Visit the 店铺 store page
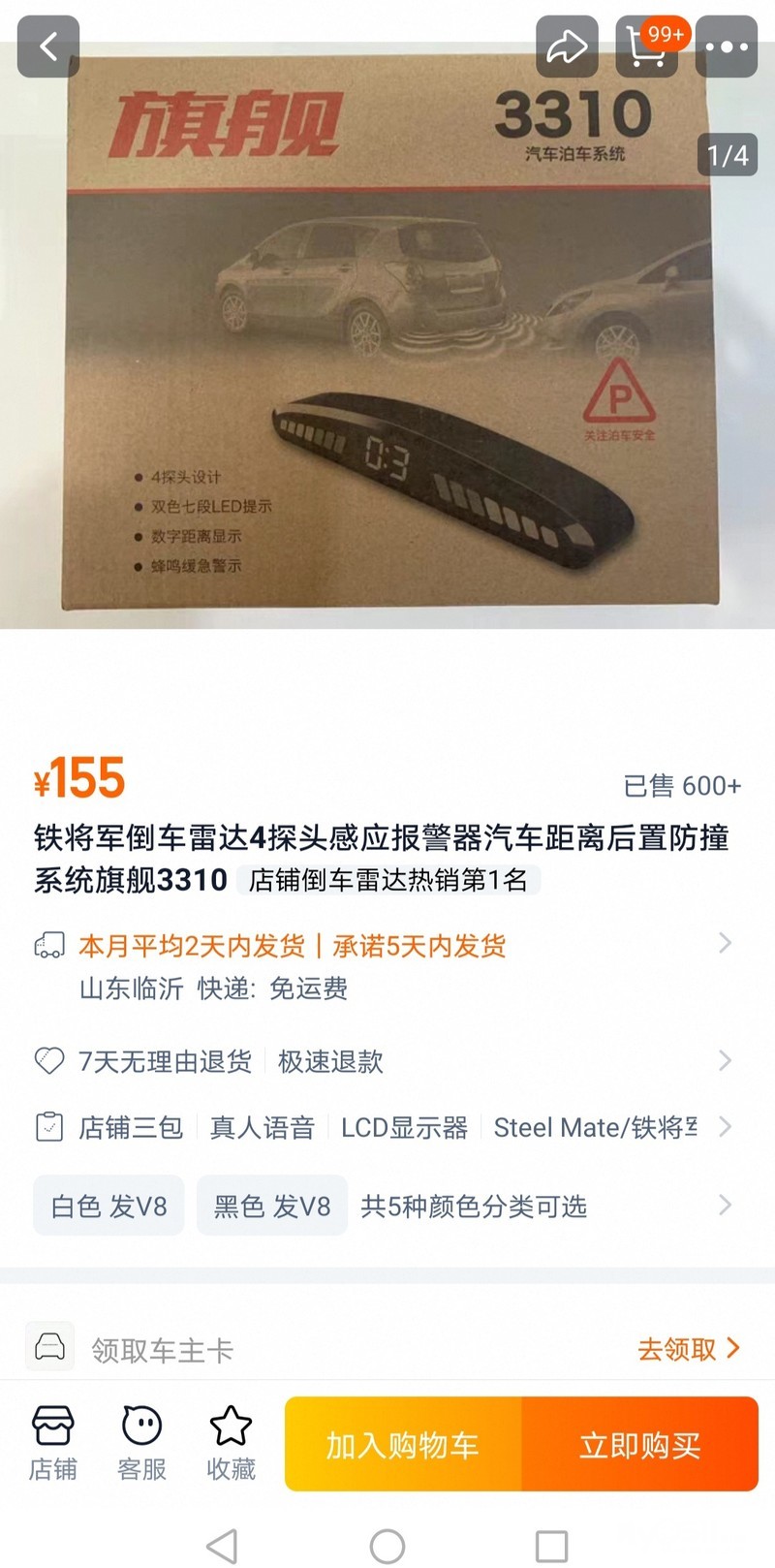Viewport: 775px width, 1568px height. point(52,1444)
